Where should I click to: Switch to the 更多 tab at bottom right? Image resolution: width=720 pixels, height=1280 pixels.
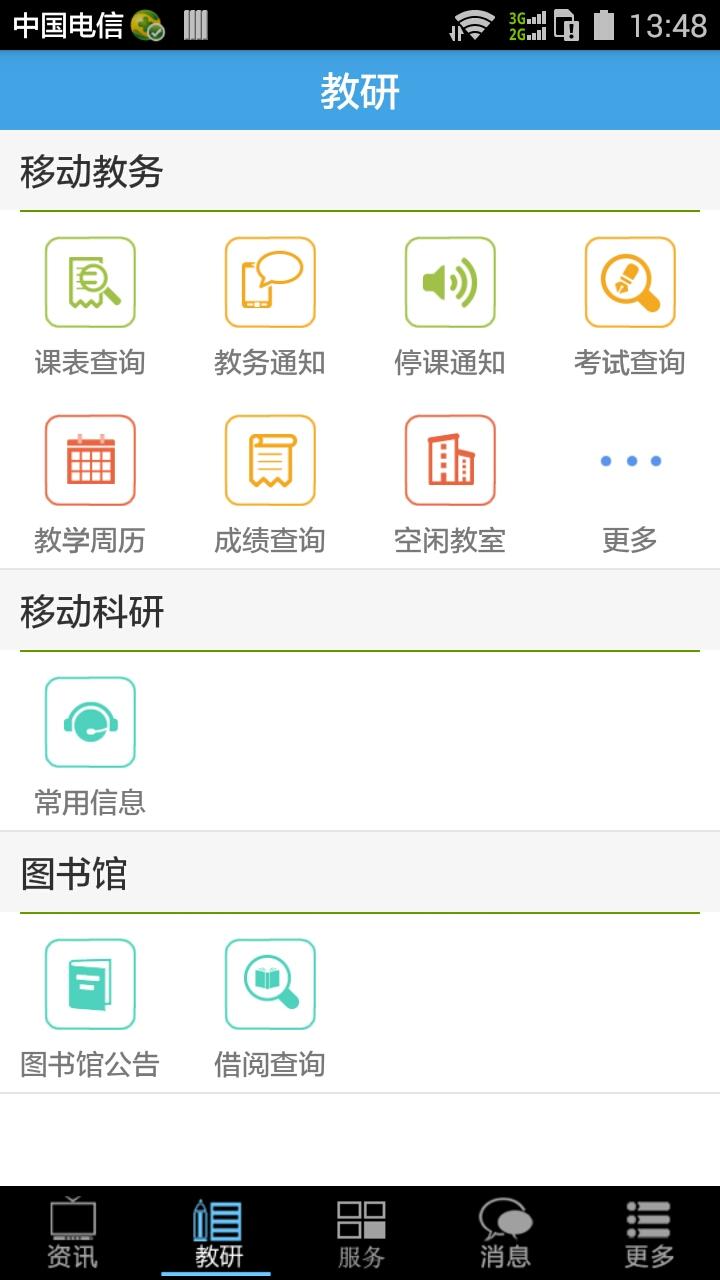tap(648, 1230)
